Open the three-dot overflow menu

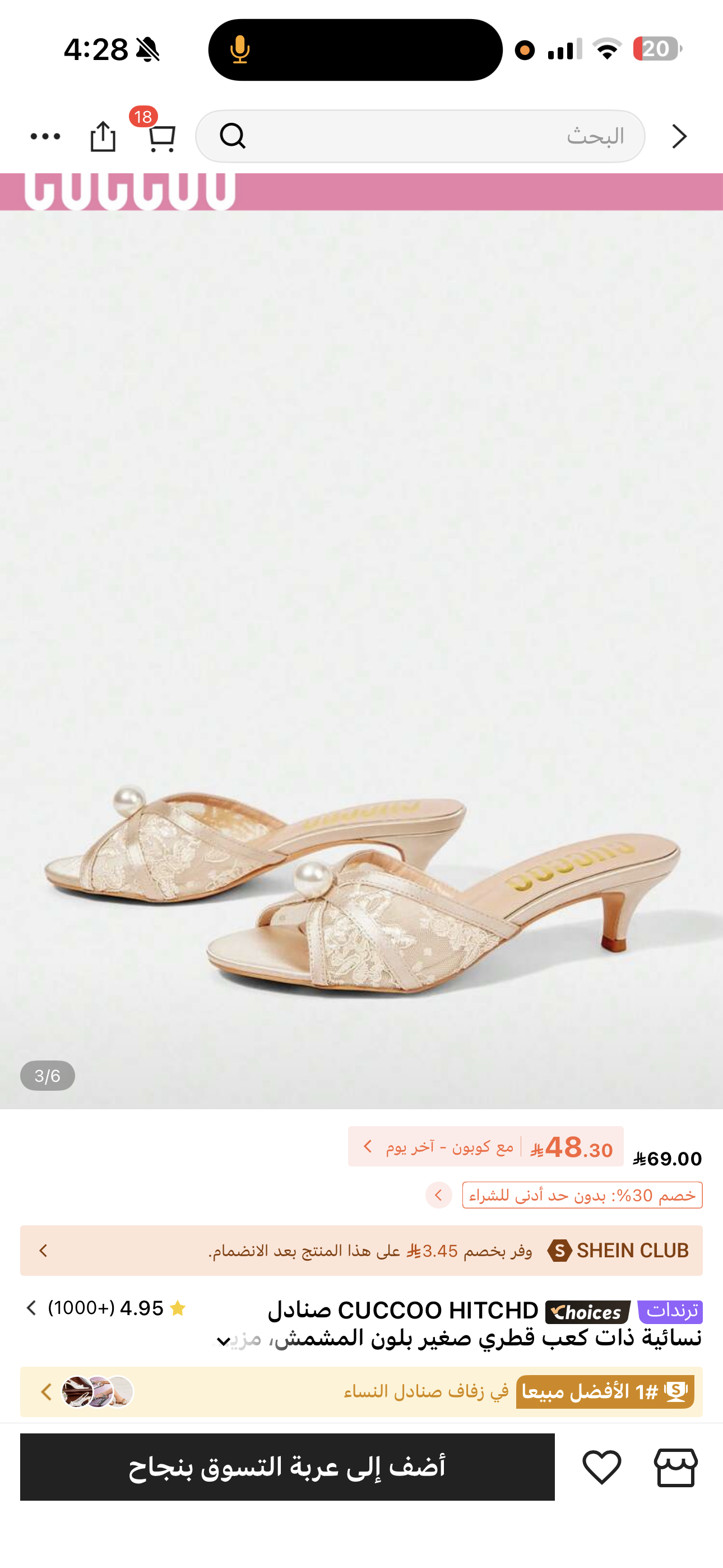click(x=45, y=136)
